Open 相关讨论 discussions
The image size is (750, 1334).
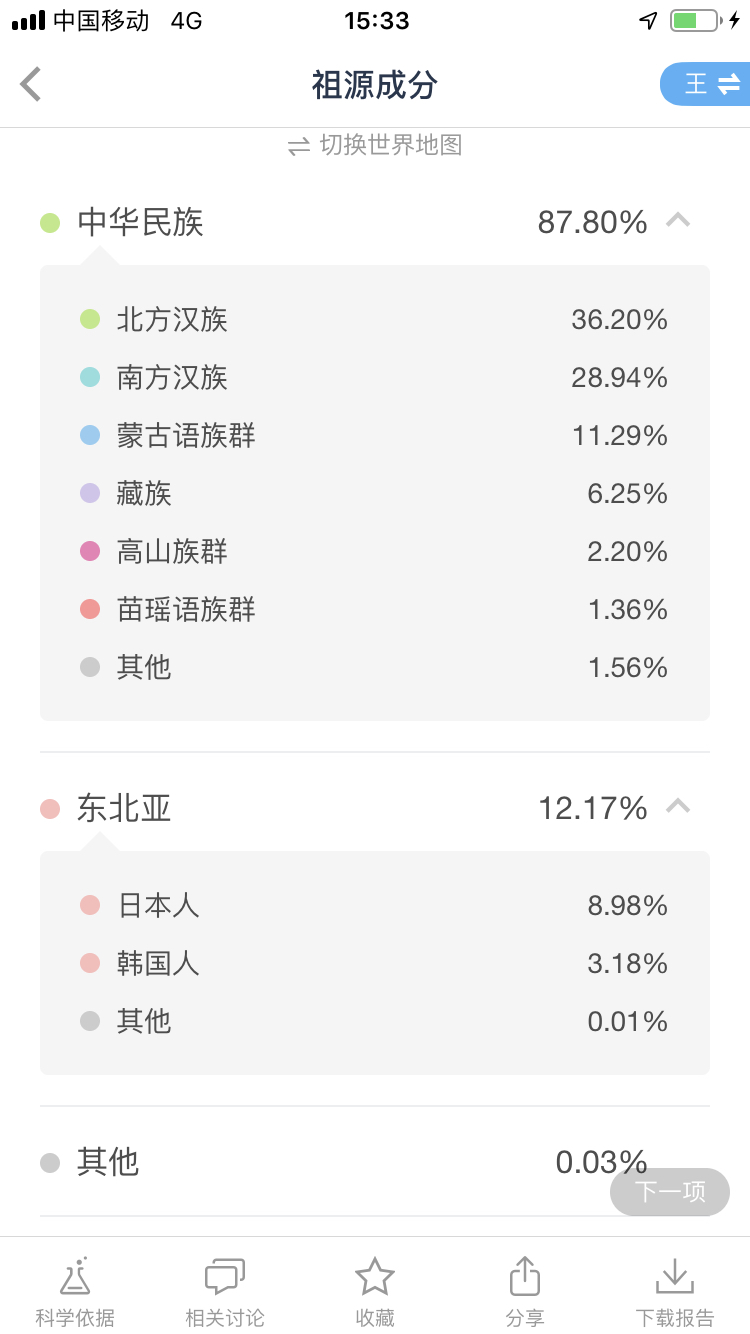point(225,1290)
